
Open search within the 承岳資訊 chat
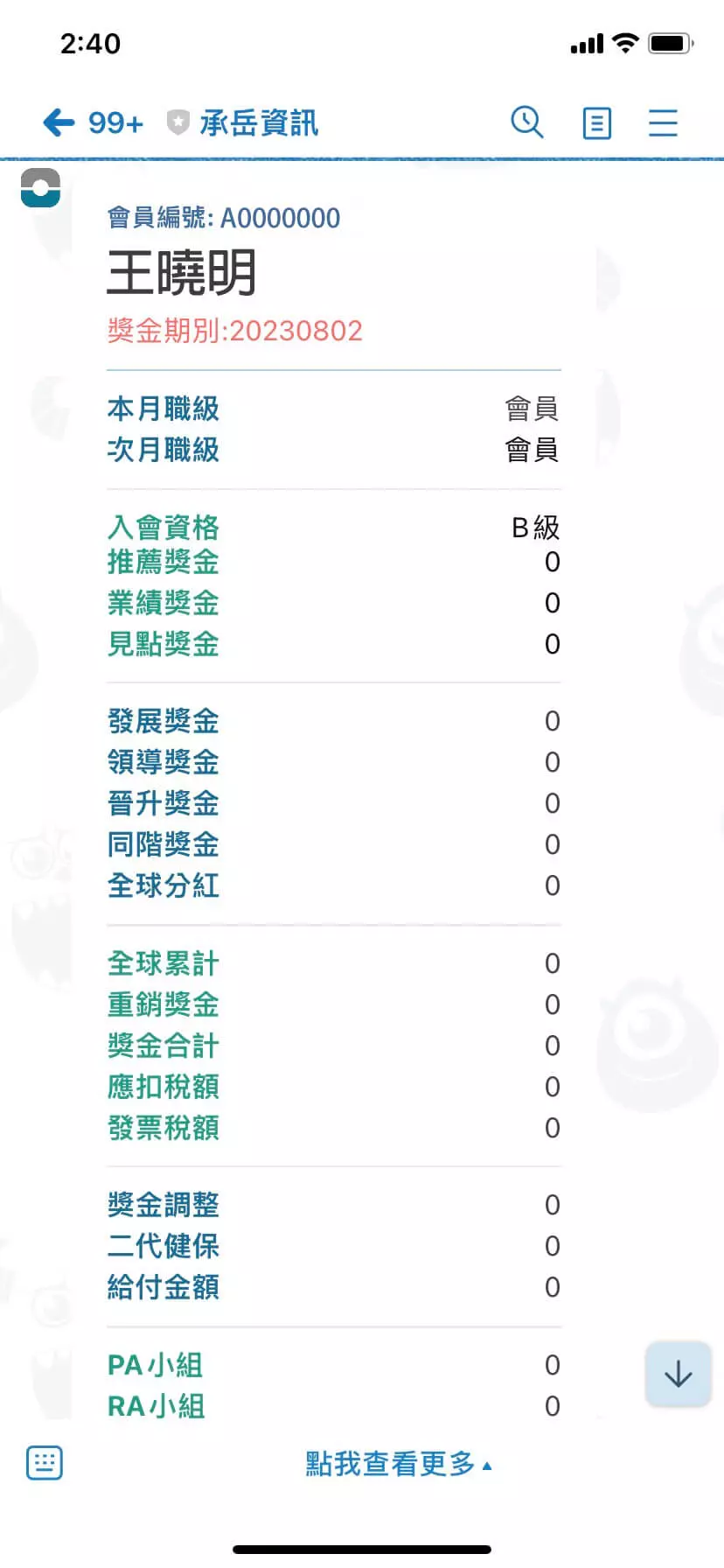(527, 122)
